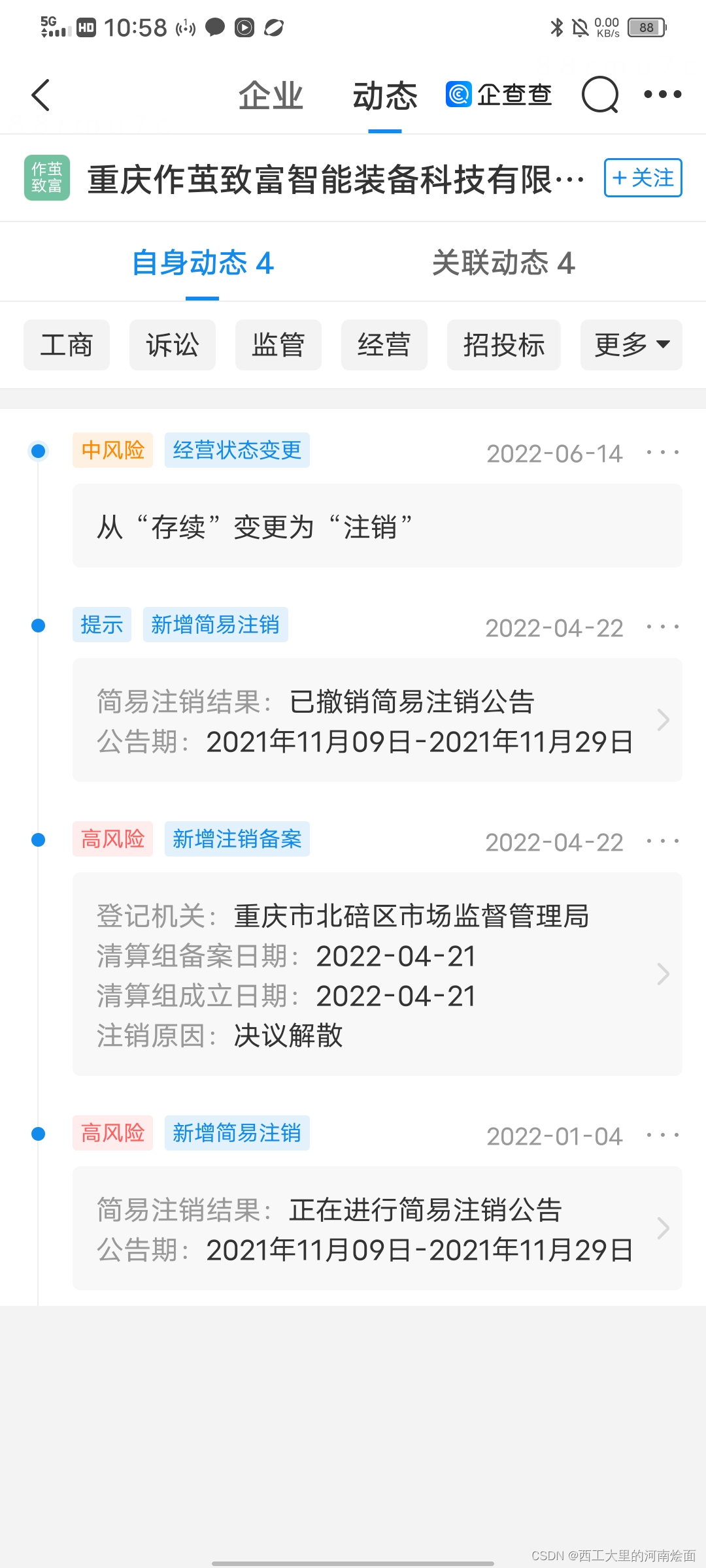Screen dimensions: 706x1568
Task: Select the 自身动态 4 tab
Action: tap(203, 263)
